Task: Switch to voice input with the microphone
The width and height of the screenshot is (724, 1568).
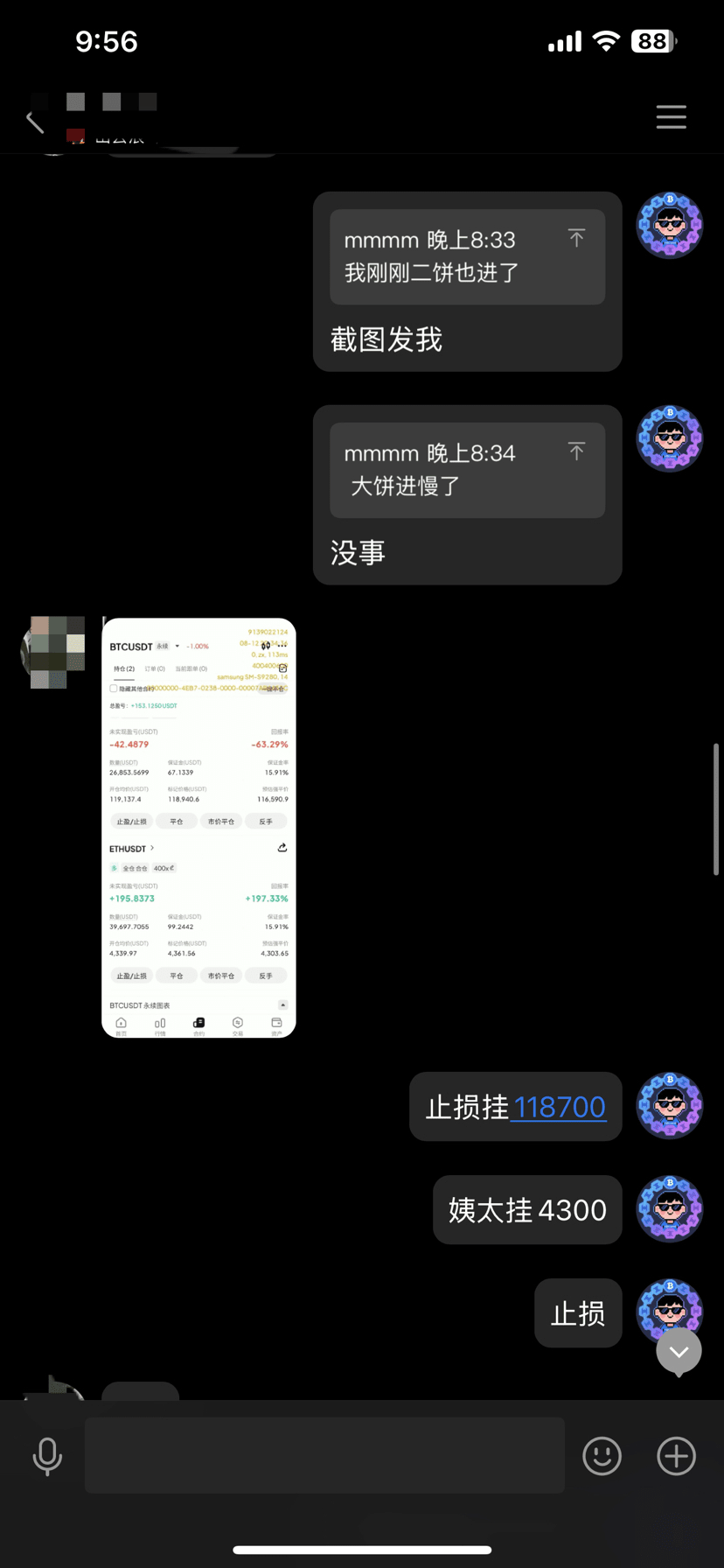Action: tap(47, 1457)
